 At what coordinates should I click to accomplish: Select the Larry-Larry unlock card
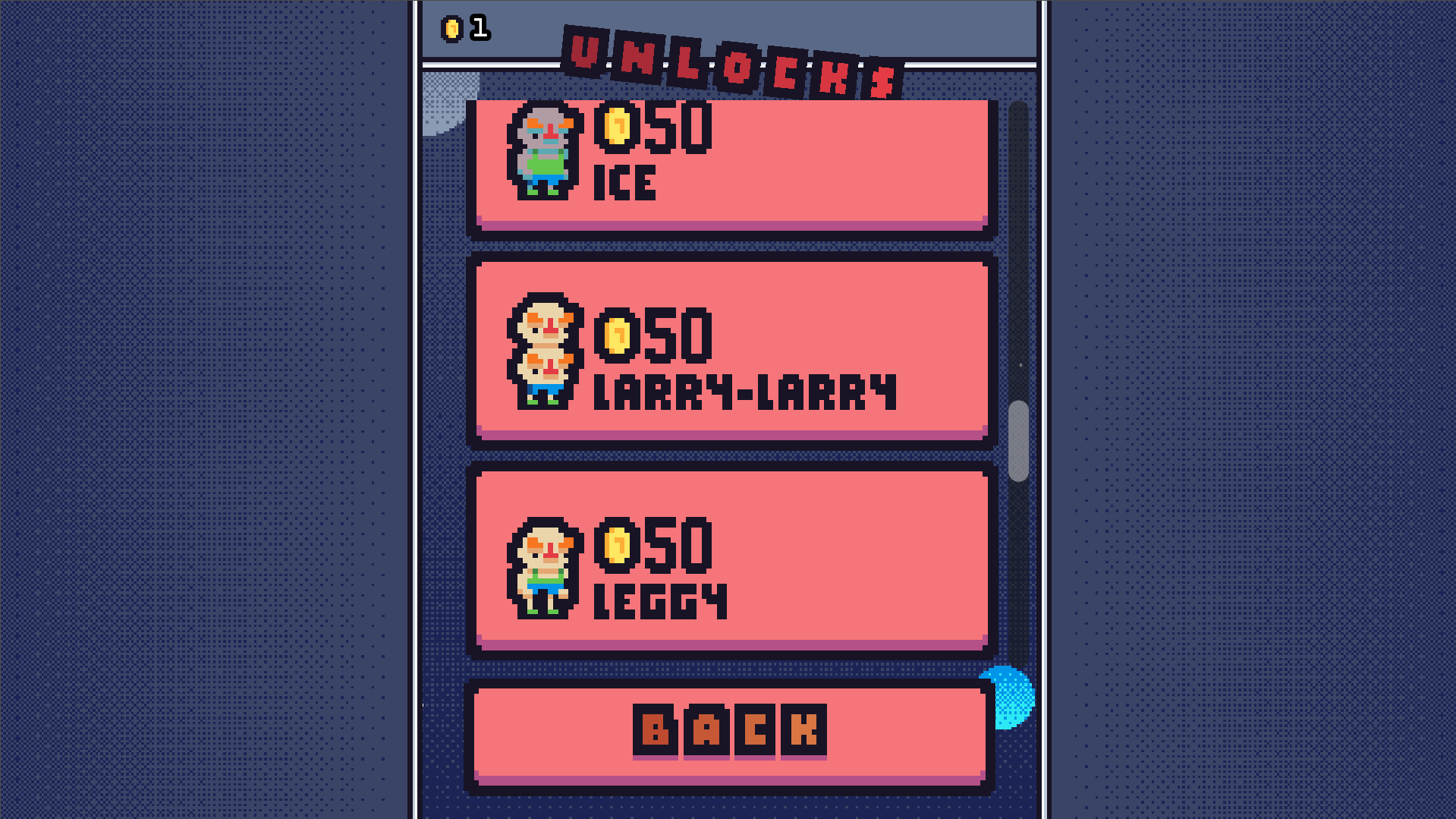coord(731,351)
